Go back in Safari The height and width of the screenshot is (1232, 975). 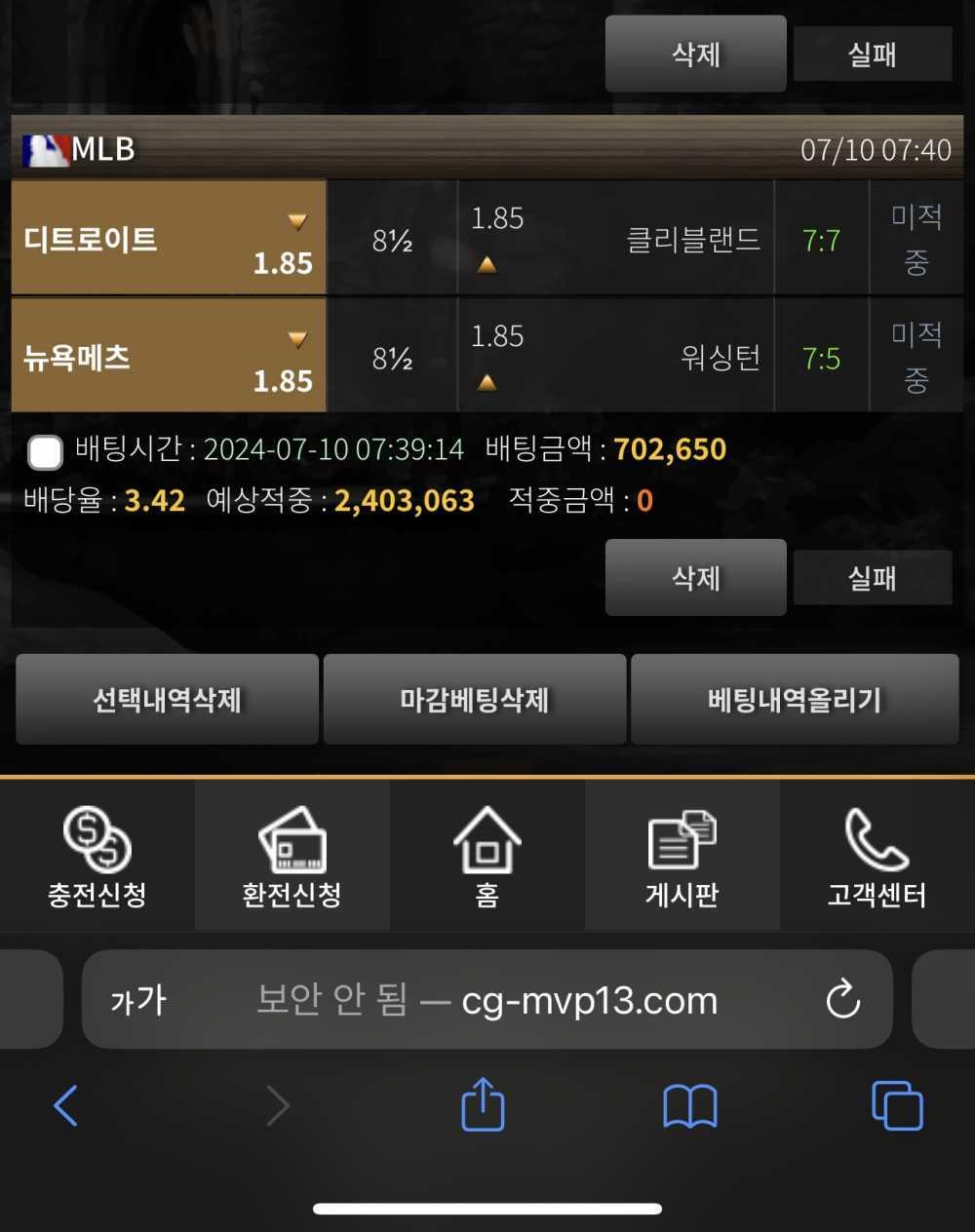click(x=65, y=1105)
